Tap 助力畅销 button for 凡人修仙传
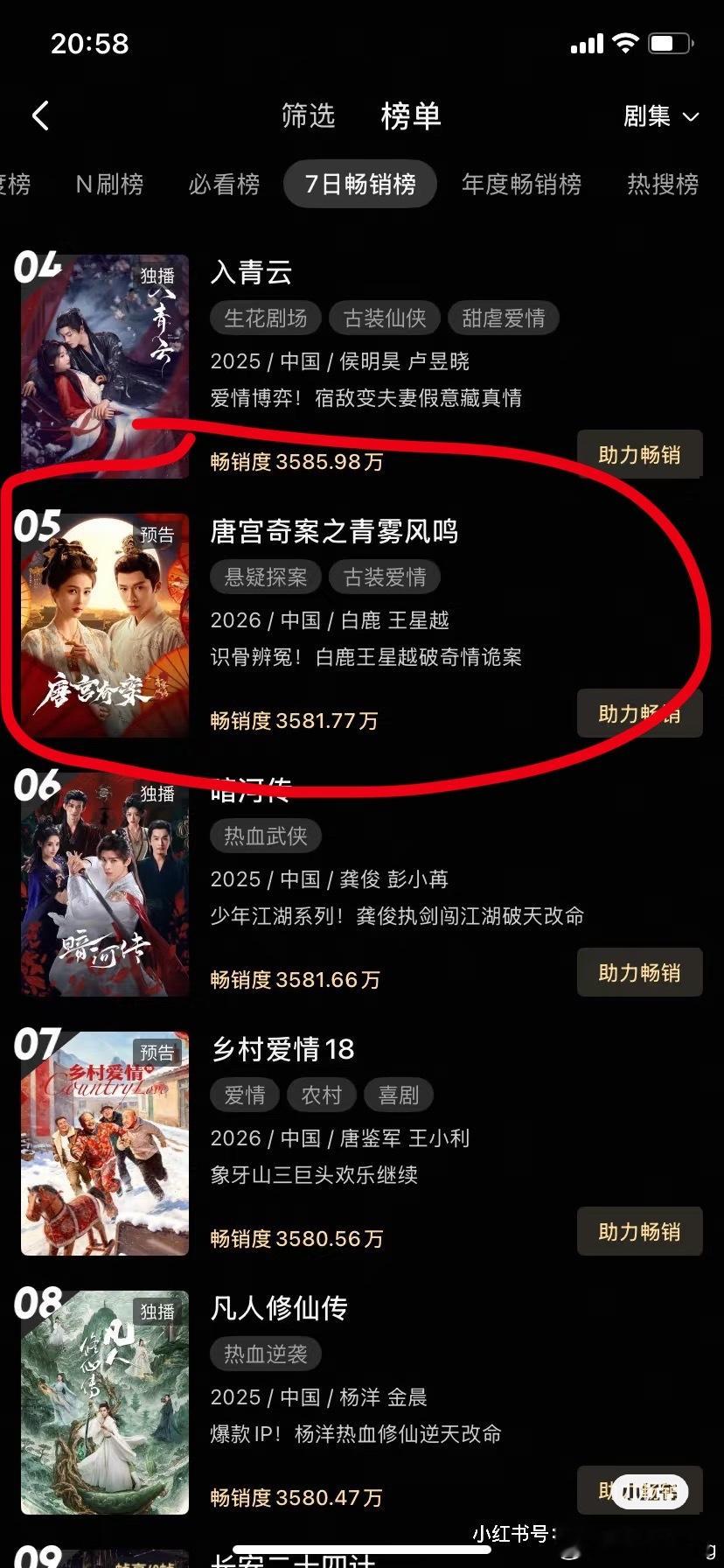The height and width of the screenshot is (1568, 724). point(639,1490)
